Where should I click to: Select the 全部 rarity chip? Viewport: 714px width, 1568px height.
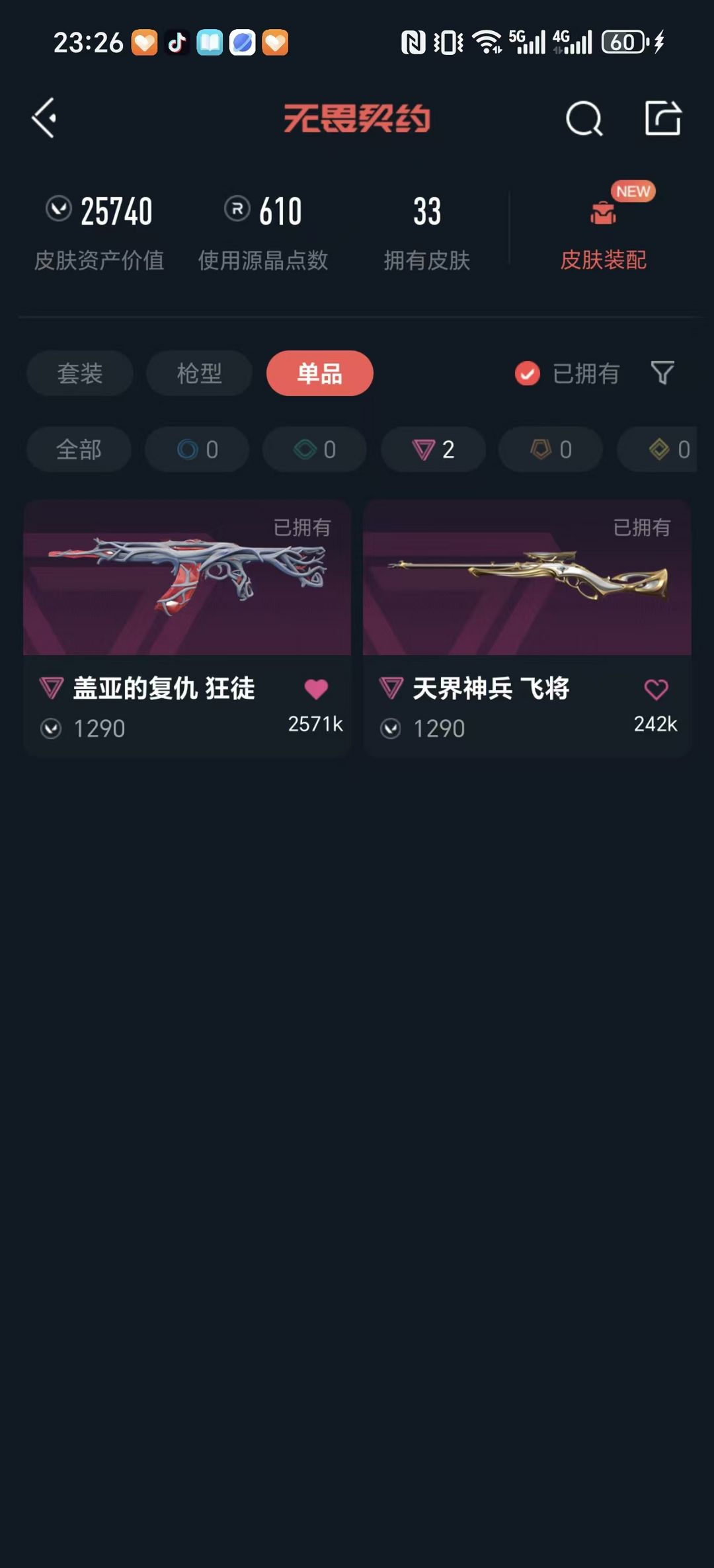[79, 450]
